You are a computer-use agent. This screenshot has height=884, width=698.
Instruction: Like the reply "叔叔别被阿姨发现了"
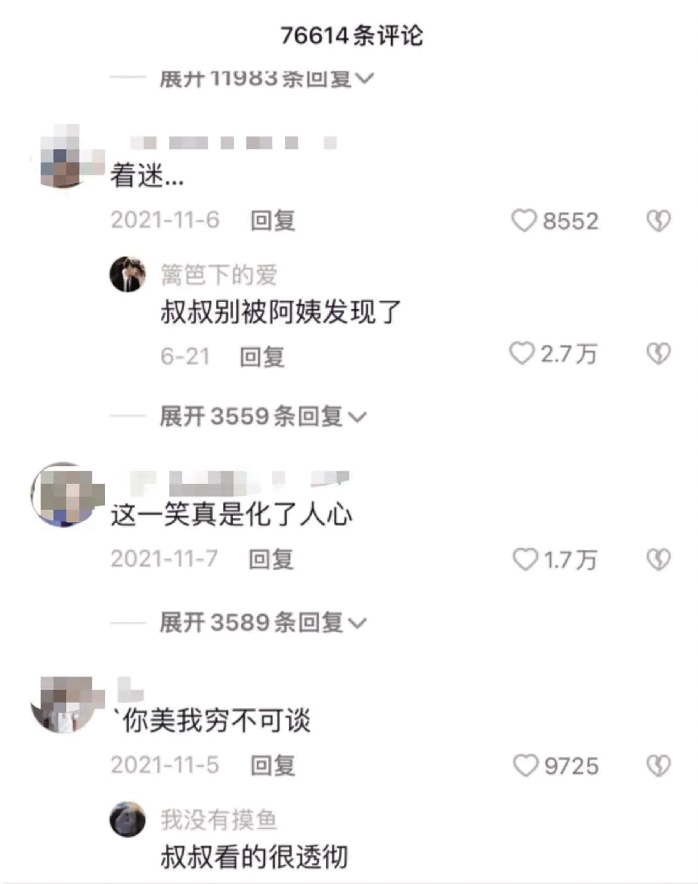(x=522, y=353)
